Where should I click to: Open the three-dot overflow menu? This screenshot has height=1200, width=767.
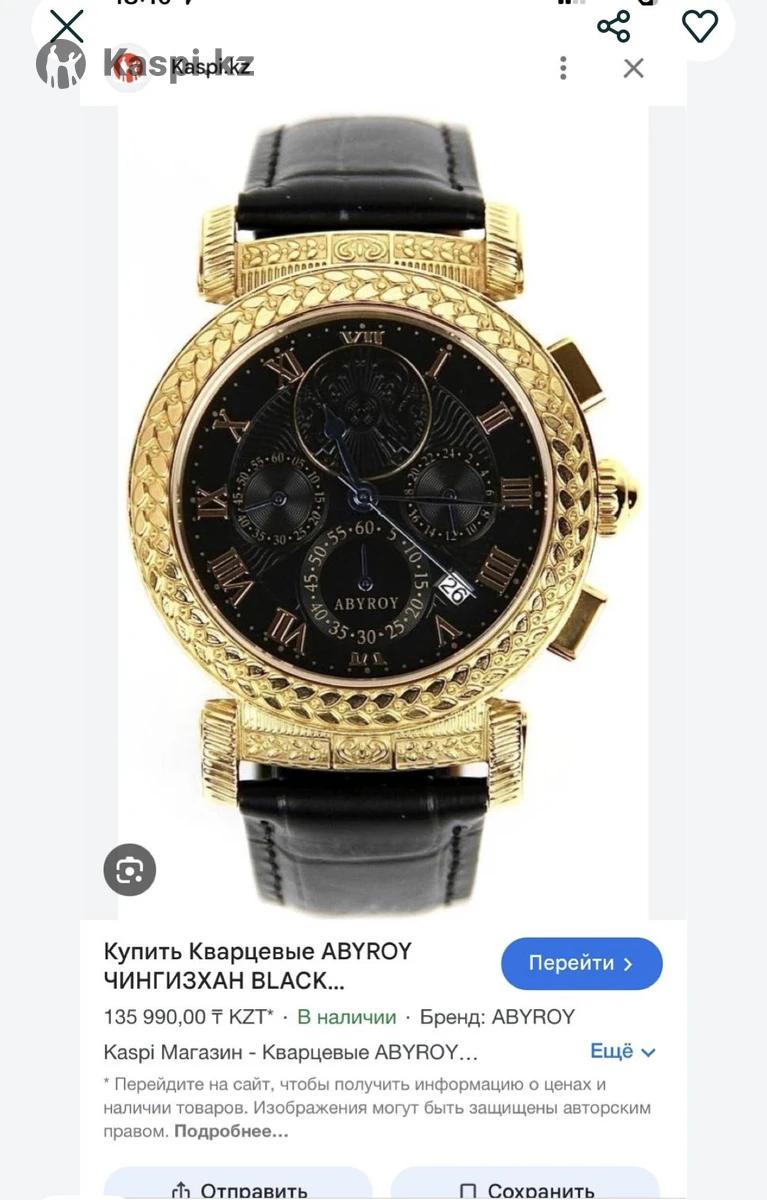[x=564, y=68]
